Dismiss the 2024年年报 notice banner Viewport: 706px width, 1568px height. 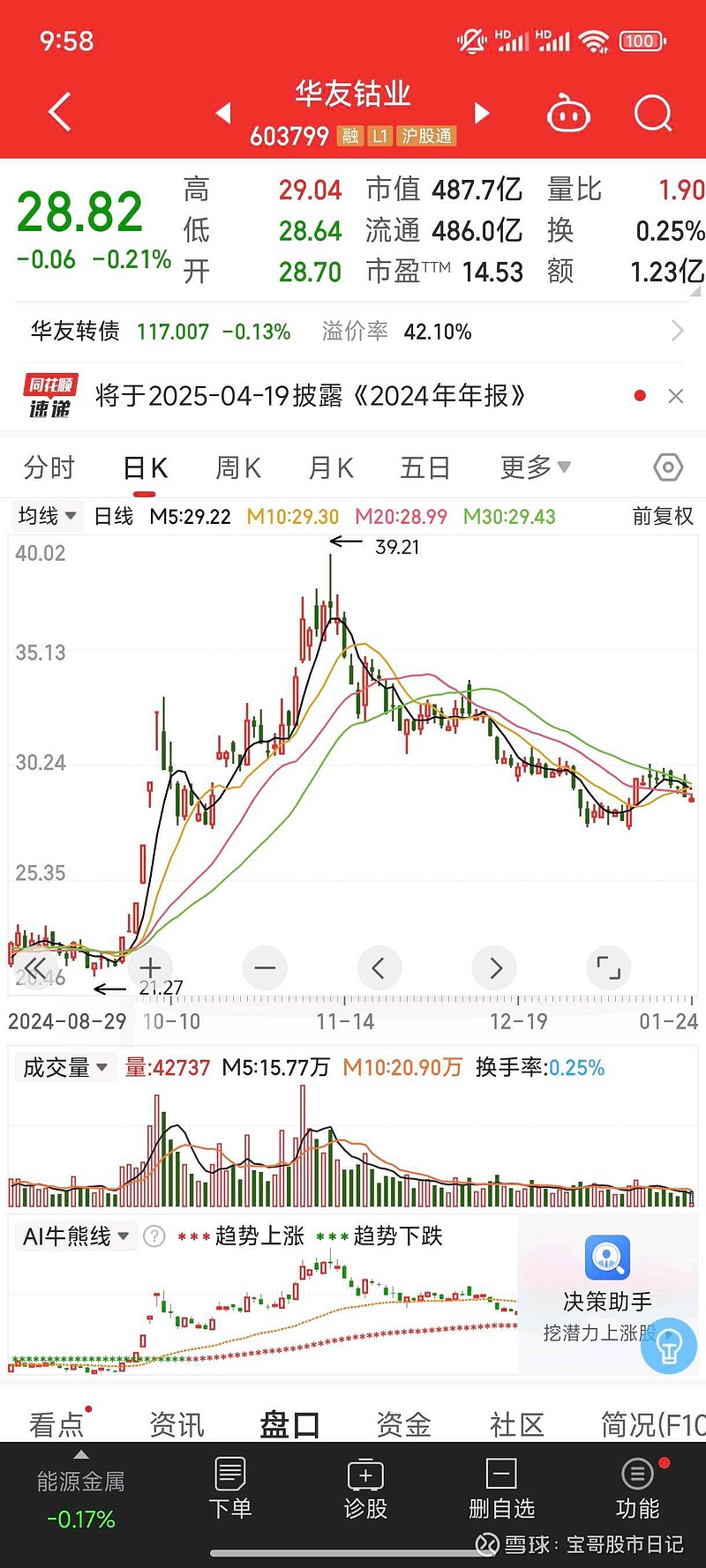click(676, 396)
